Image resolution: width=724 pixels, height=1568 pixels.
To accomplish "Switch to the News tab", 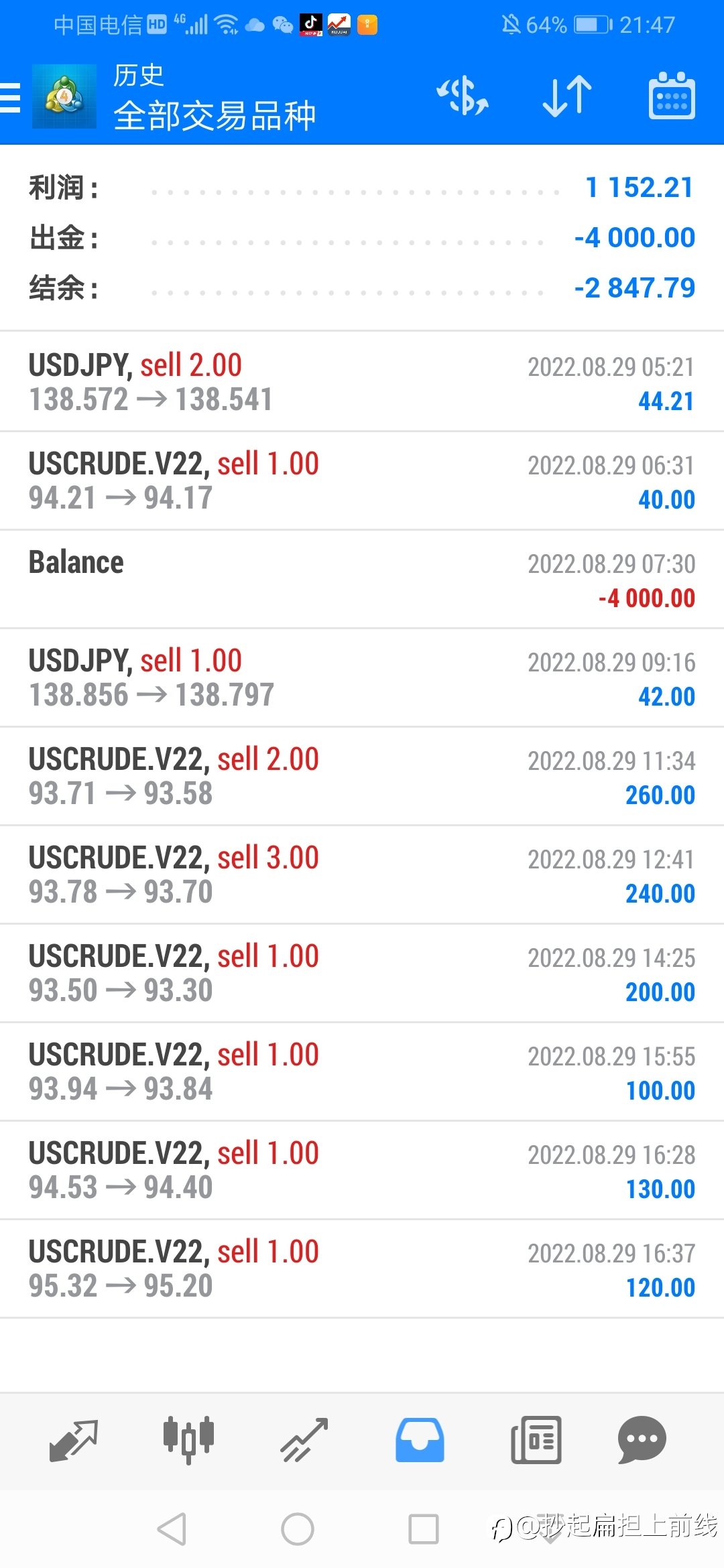I will 536,1441.
